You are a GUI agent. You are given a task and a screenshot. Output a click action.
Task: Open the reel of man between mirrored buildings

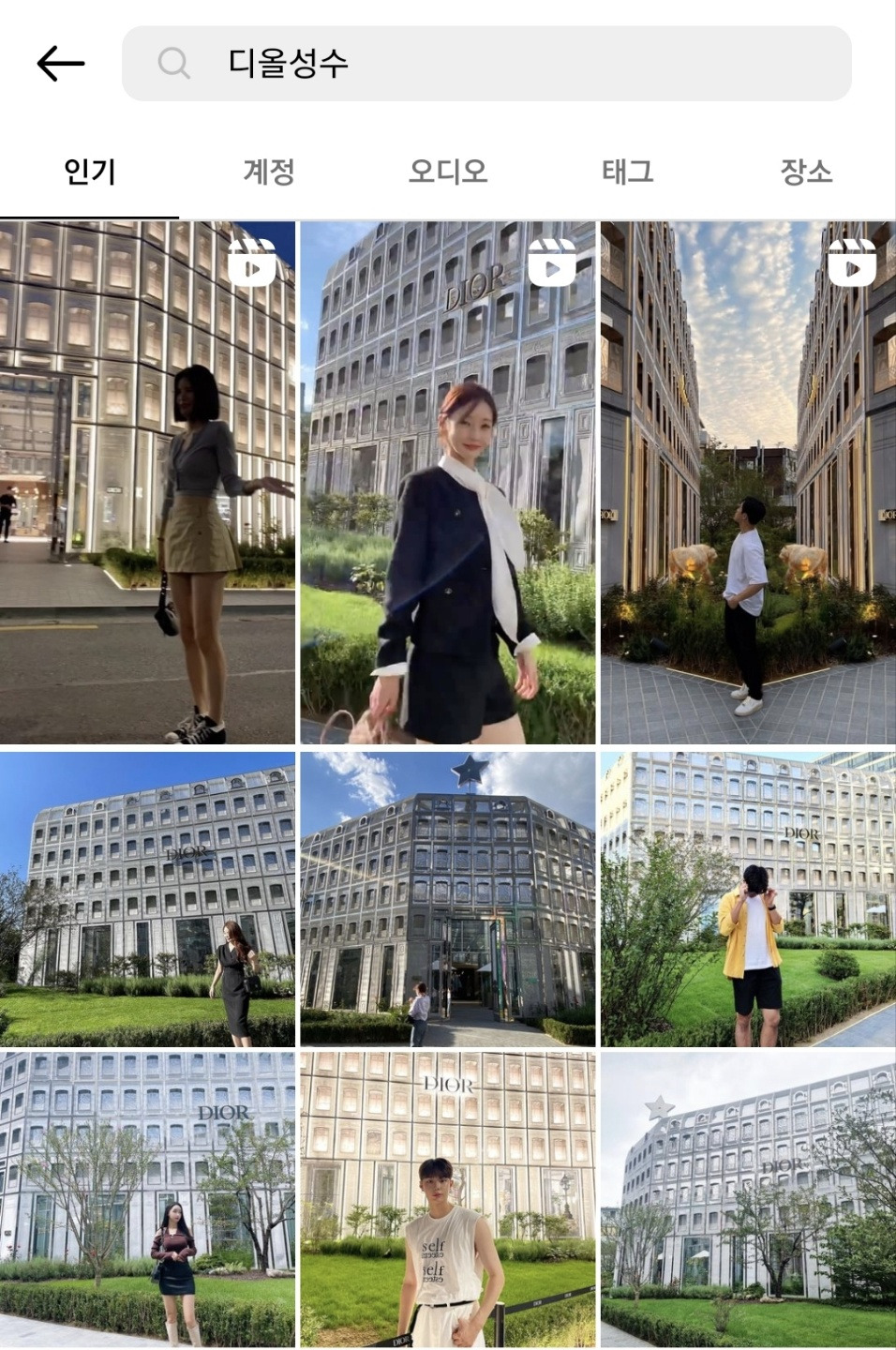pyautogui.click(x=748, y=483)
